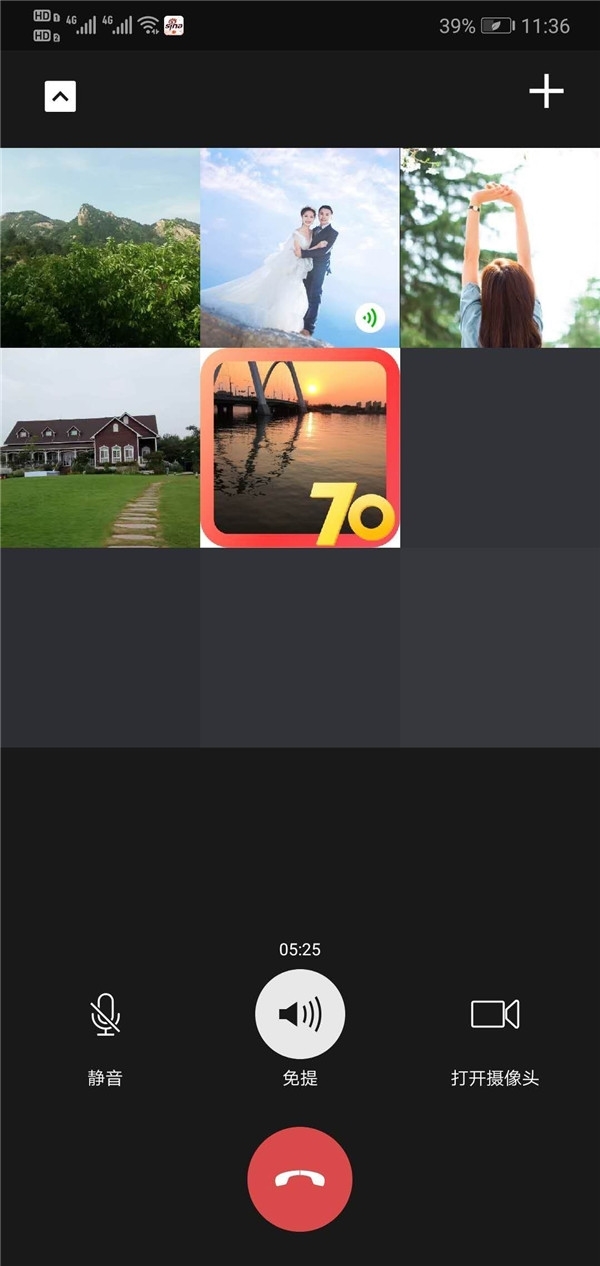Select the participant with the sunset bridge avatar

coord(300,448)
